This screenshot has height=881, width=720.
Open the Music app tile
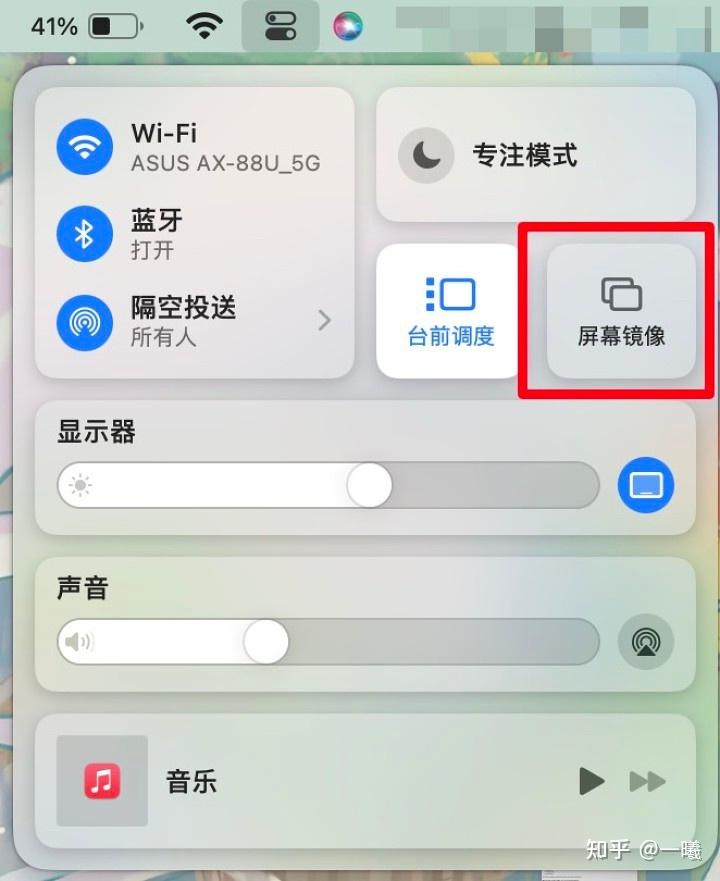pyautogui.click(x=102, y=781)
